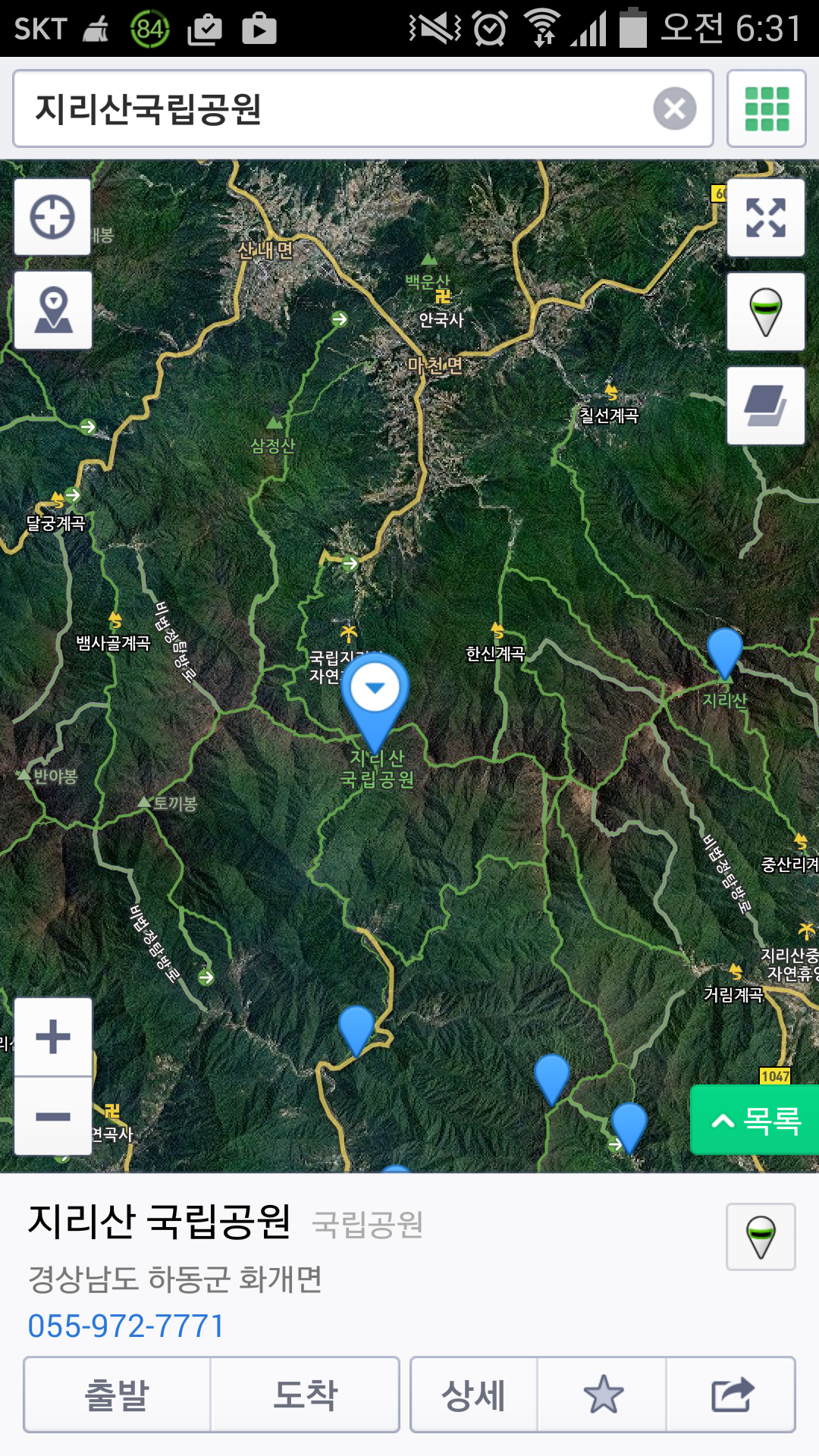Zoom in with the plus button
Screen dimensions: 819x1456
click(53, 1037)
